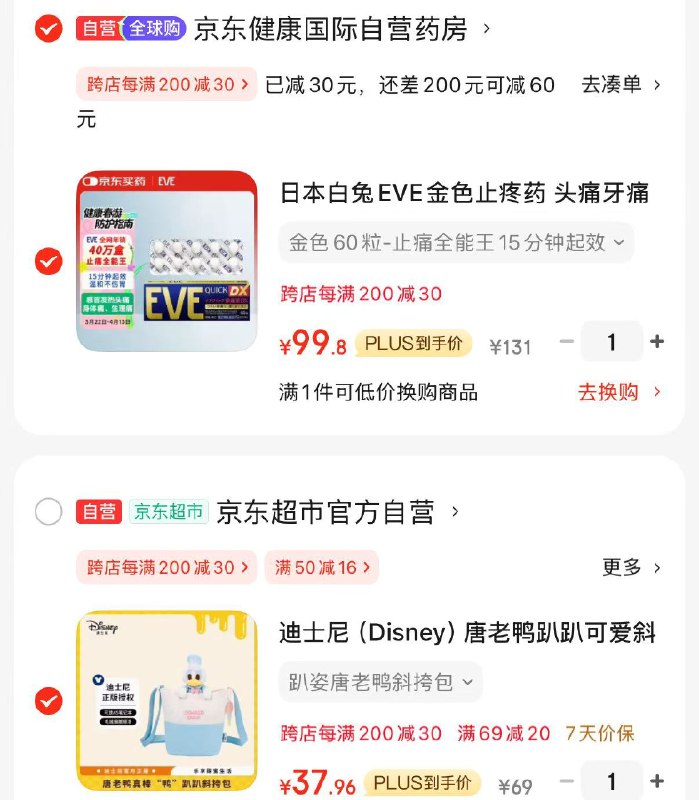Increase the 唐老鸭斜挎包 quantity
Viewport: 699px width, 800px height.
[x=657, y=781]
